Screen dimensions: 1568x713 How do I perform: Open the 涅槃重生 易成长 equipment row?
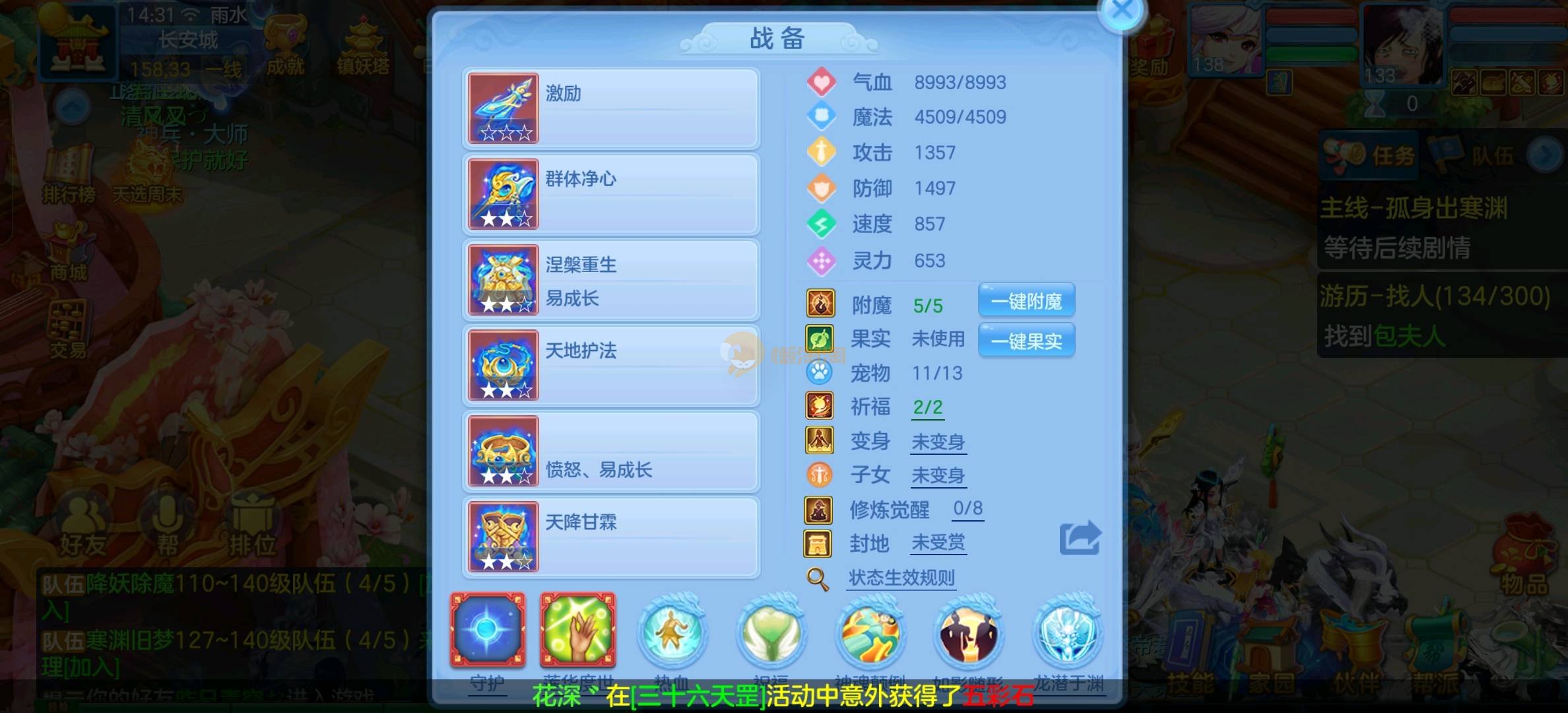[611, 281]
